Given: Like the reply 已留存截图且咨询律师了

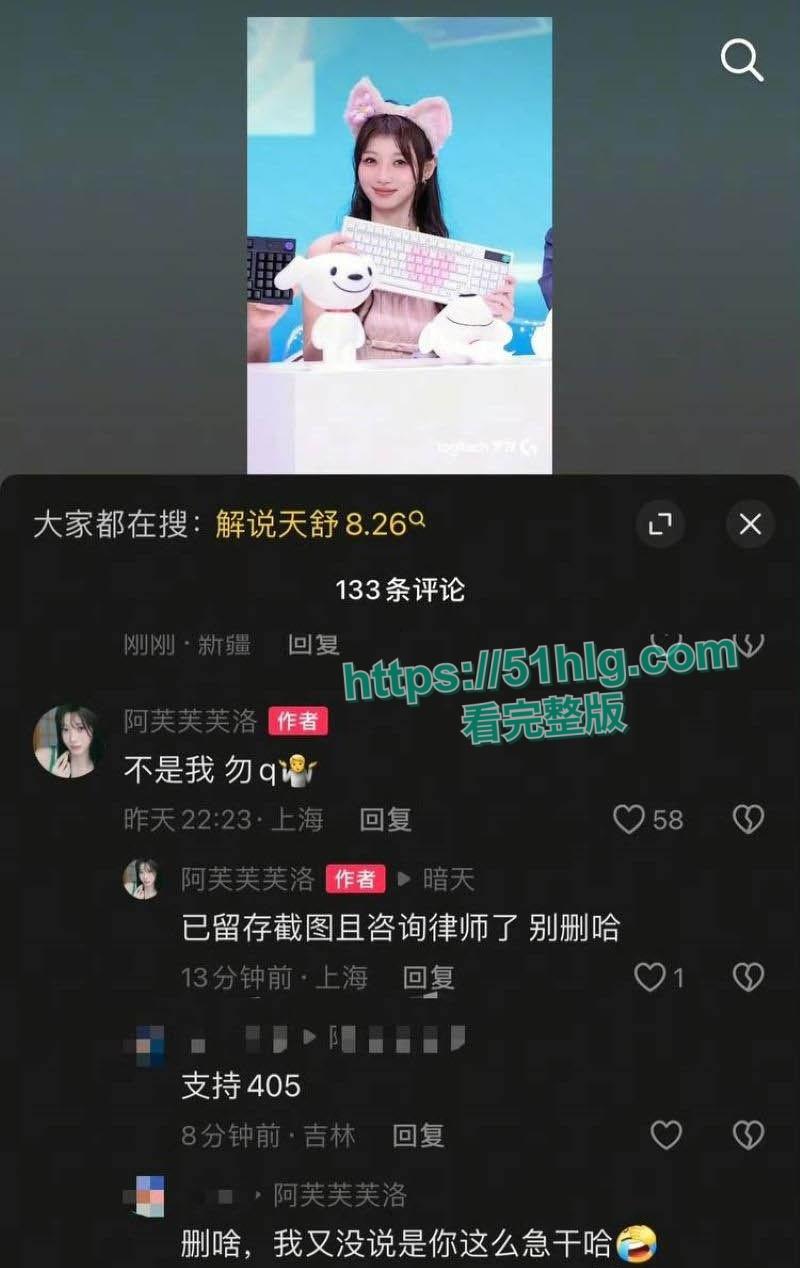Looking at the screenshot, I should [651, 977].
